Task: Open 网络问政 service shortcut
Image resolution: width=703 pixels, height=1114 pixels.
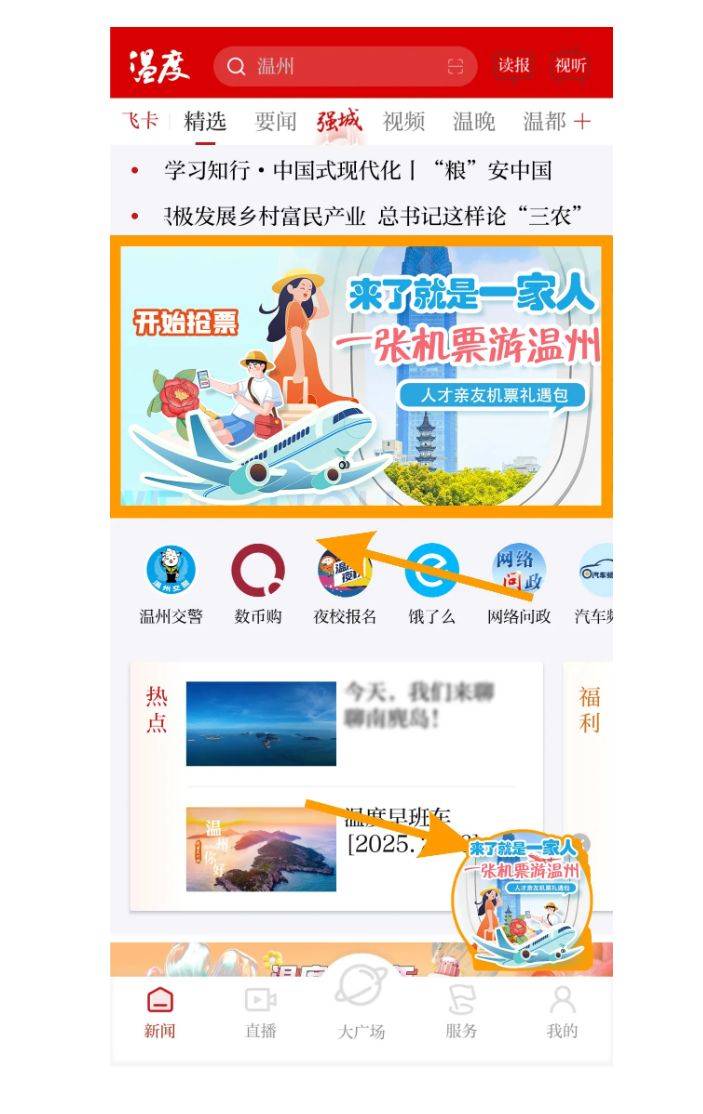Action: point(519,586)
